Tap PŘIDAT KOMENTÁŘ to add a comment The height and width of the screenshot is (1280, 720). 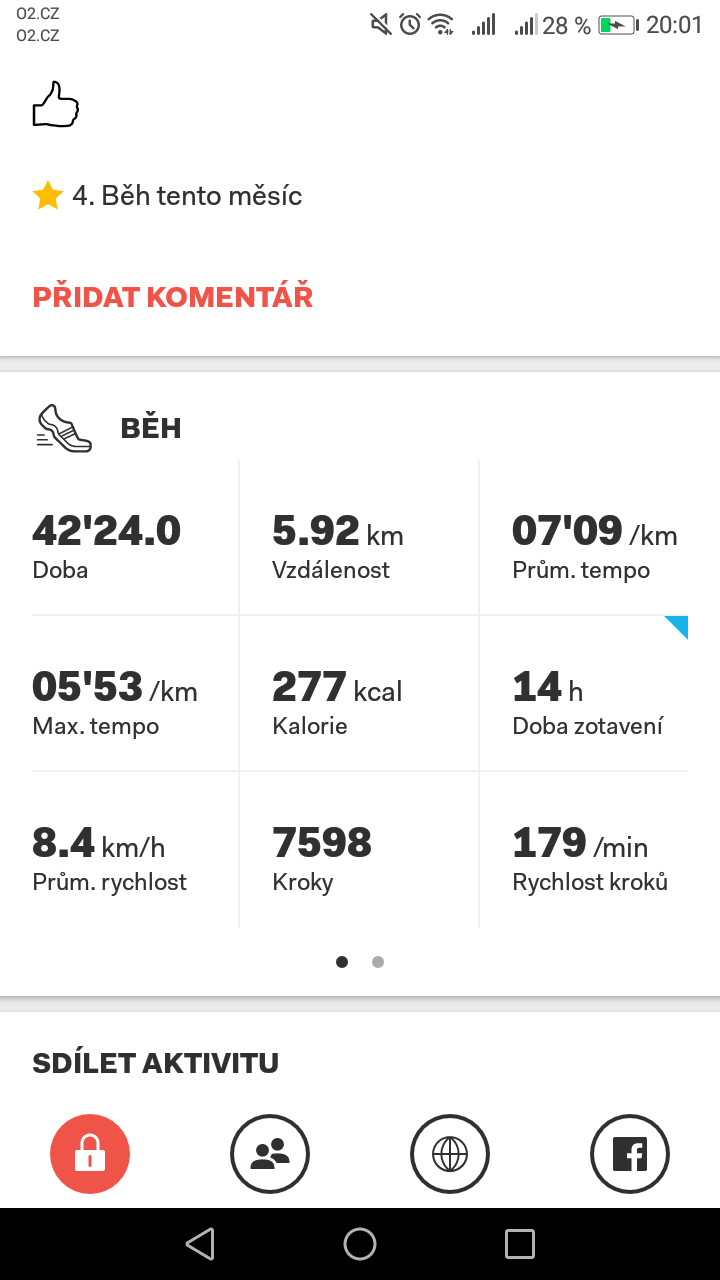[x=173, y=297]
